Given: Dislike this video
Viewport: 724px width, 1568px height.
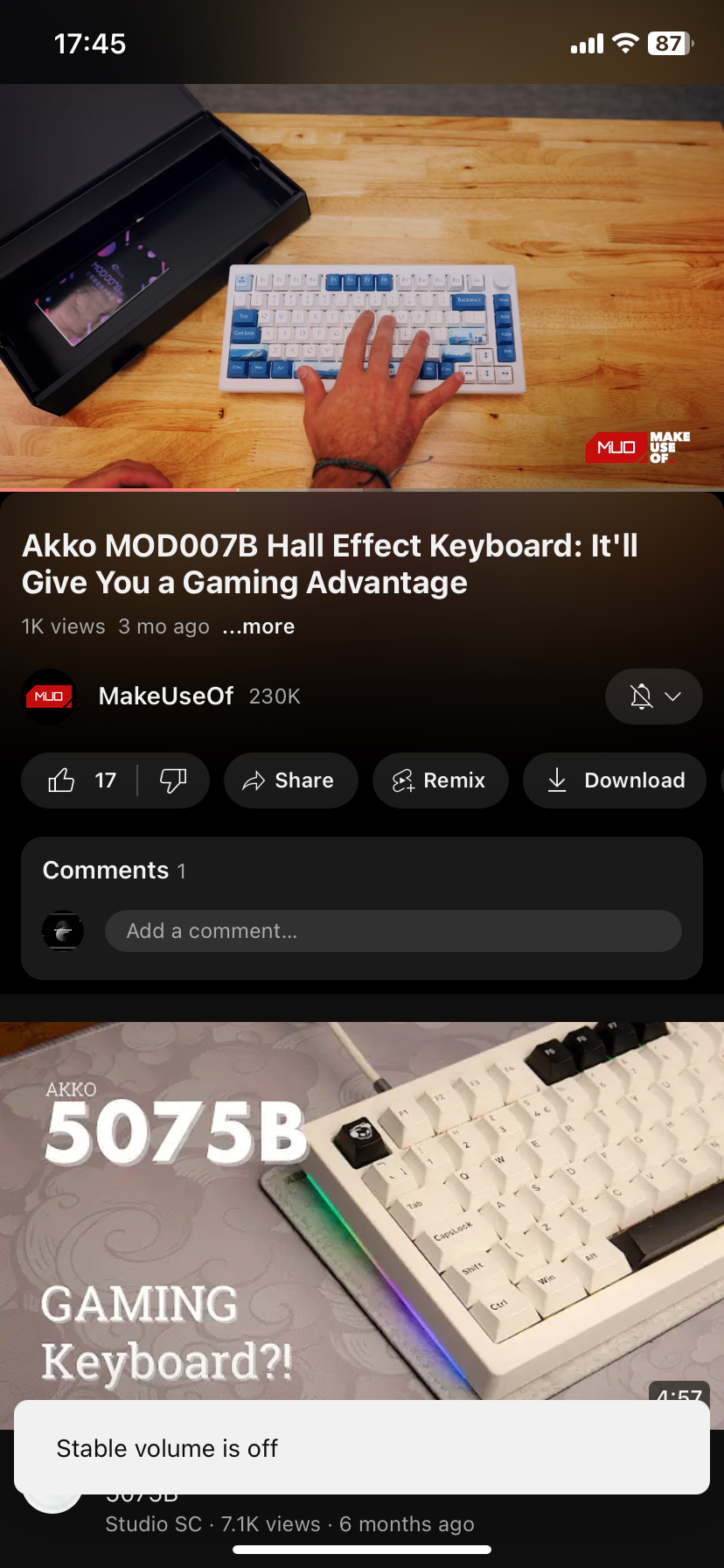Looking at the screenshot, I should click(173, 780).
